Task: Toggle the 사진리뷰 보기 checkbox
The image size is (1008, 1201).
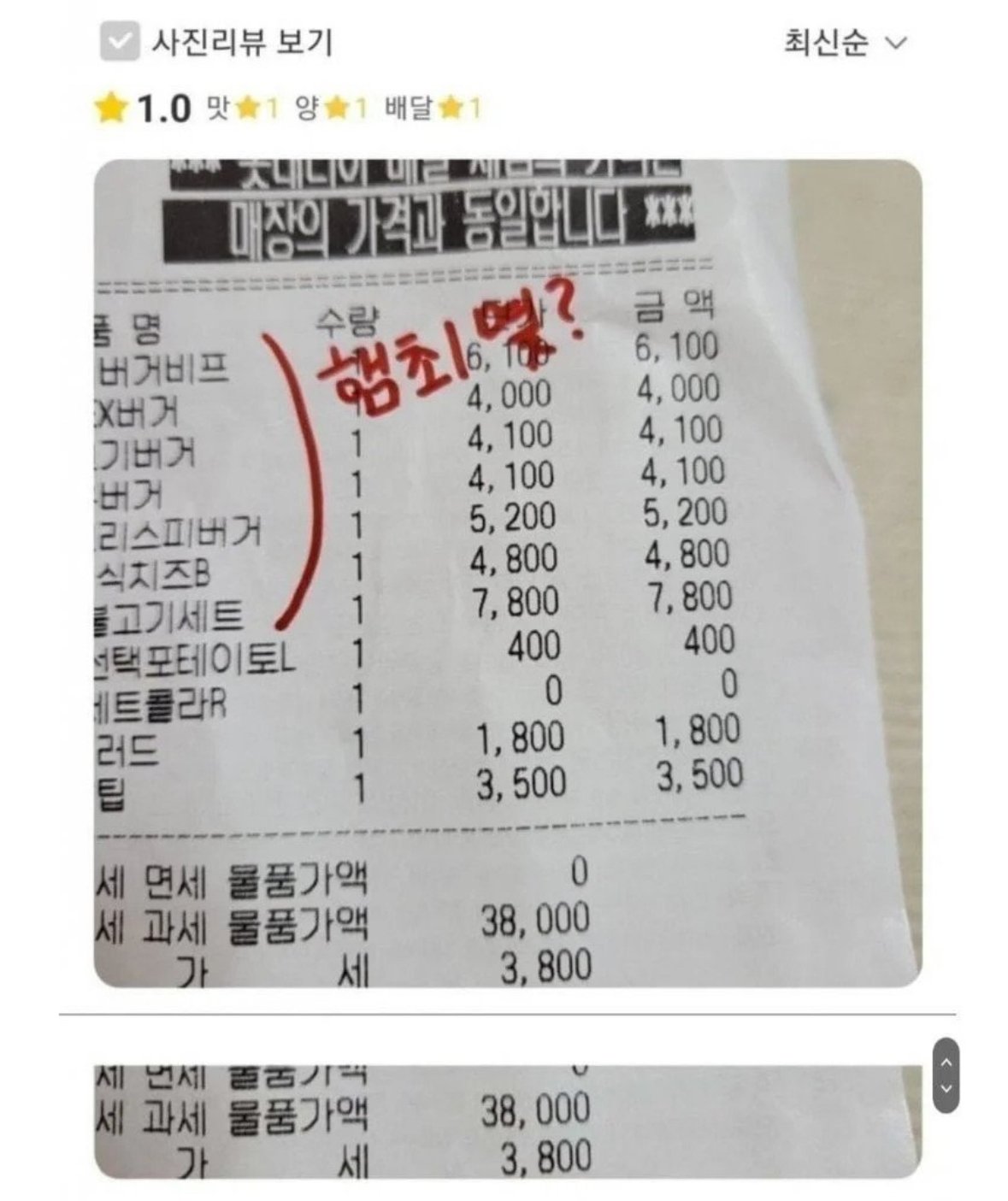Action: [119, 42]
